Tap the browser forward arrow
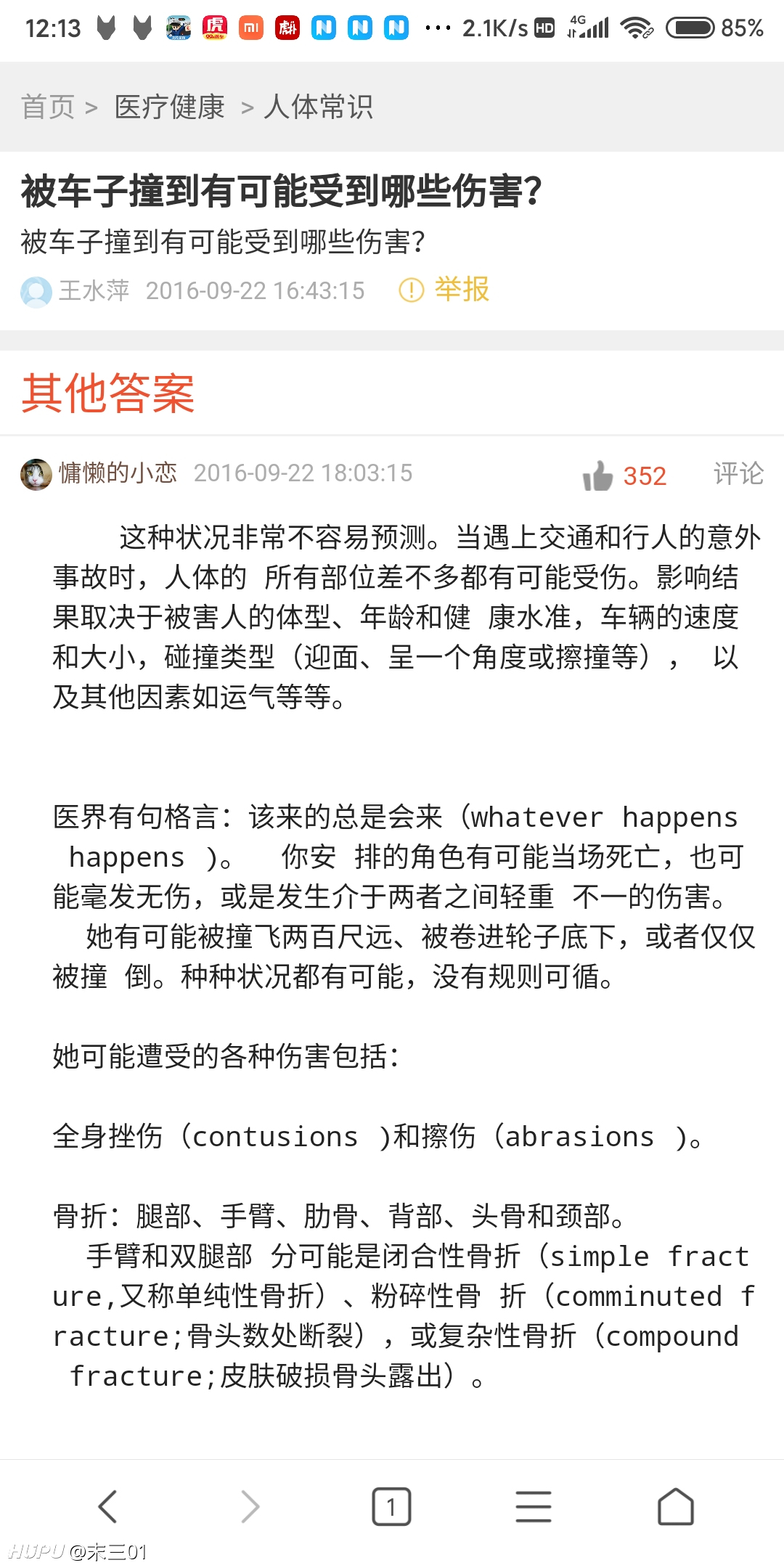 tap(250, 1506)
